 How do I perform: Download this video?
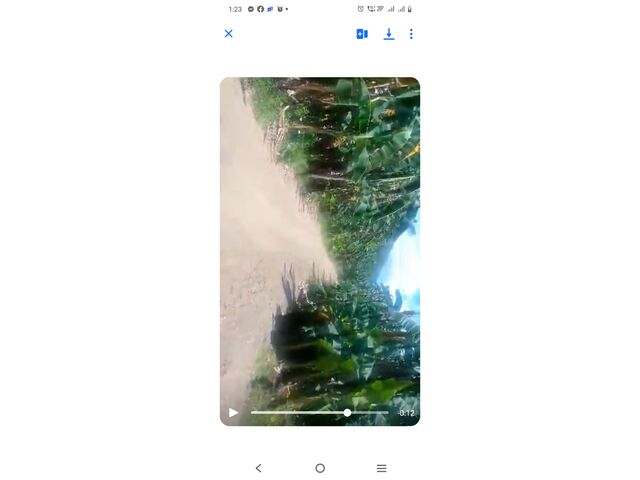(x=389, y=33)
